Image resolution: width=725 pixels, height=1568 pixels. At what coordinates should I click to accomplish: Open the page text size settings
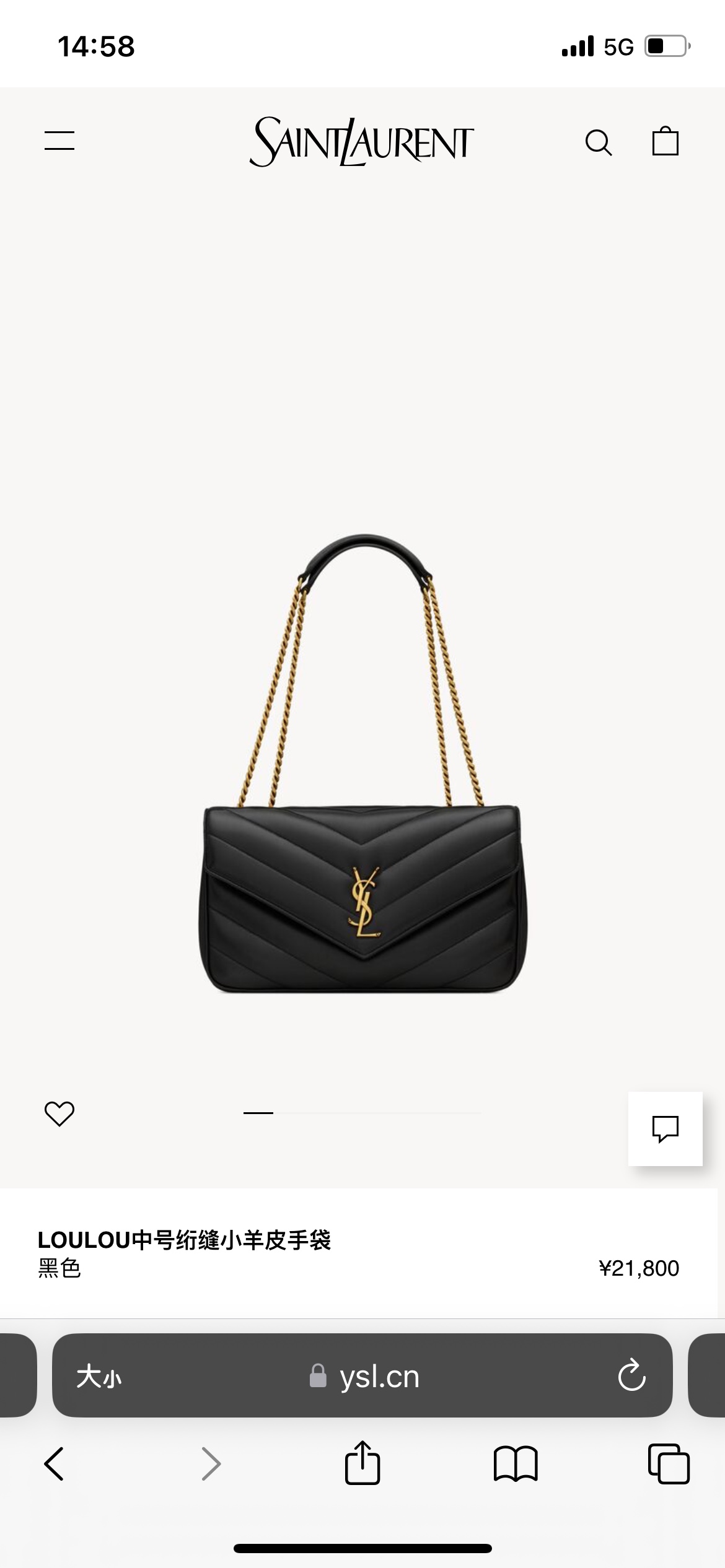point(99,1377)
